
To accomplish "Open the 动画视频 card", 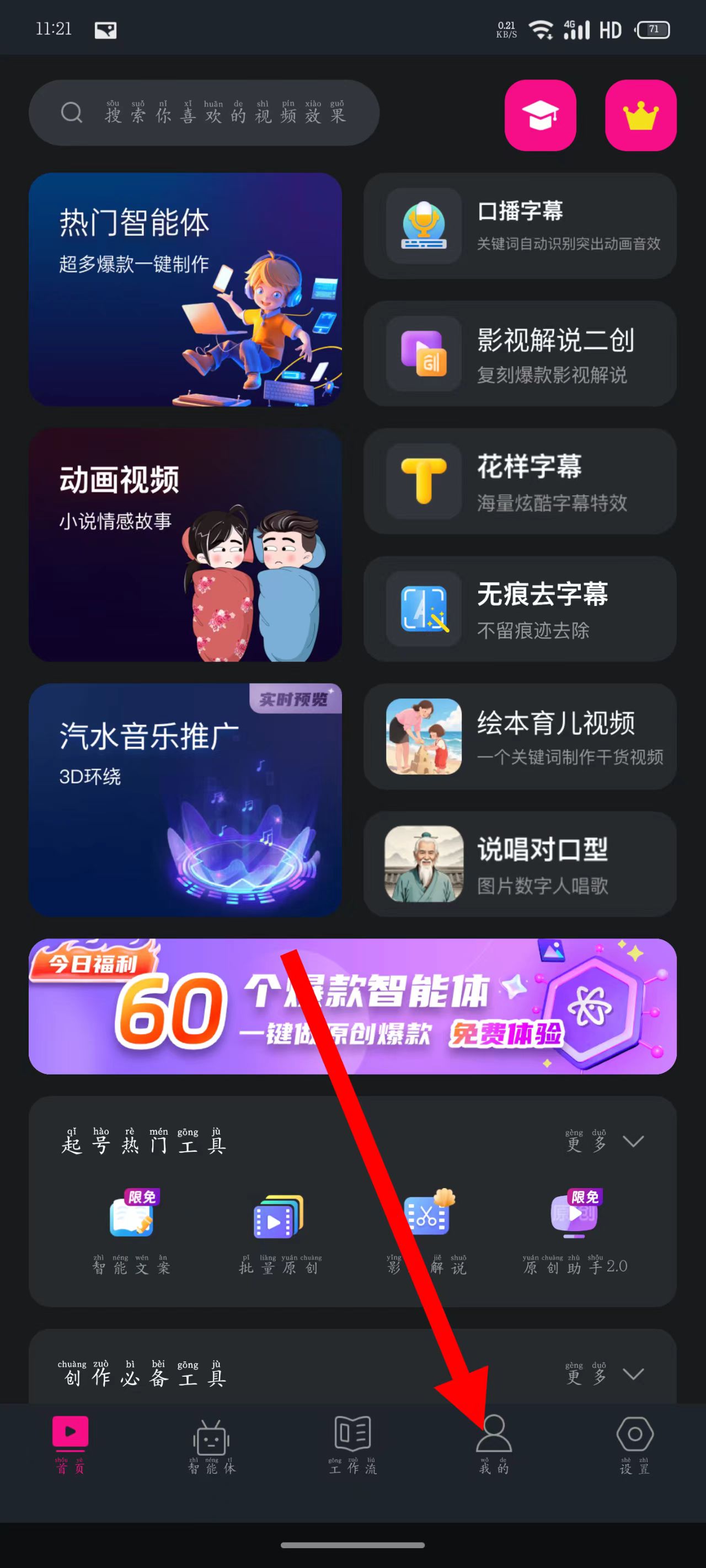I will coord(185,544).
